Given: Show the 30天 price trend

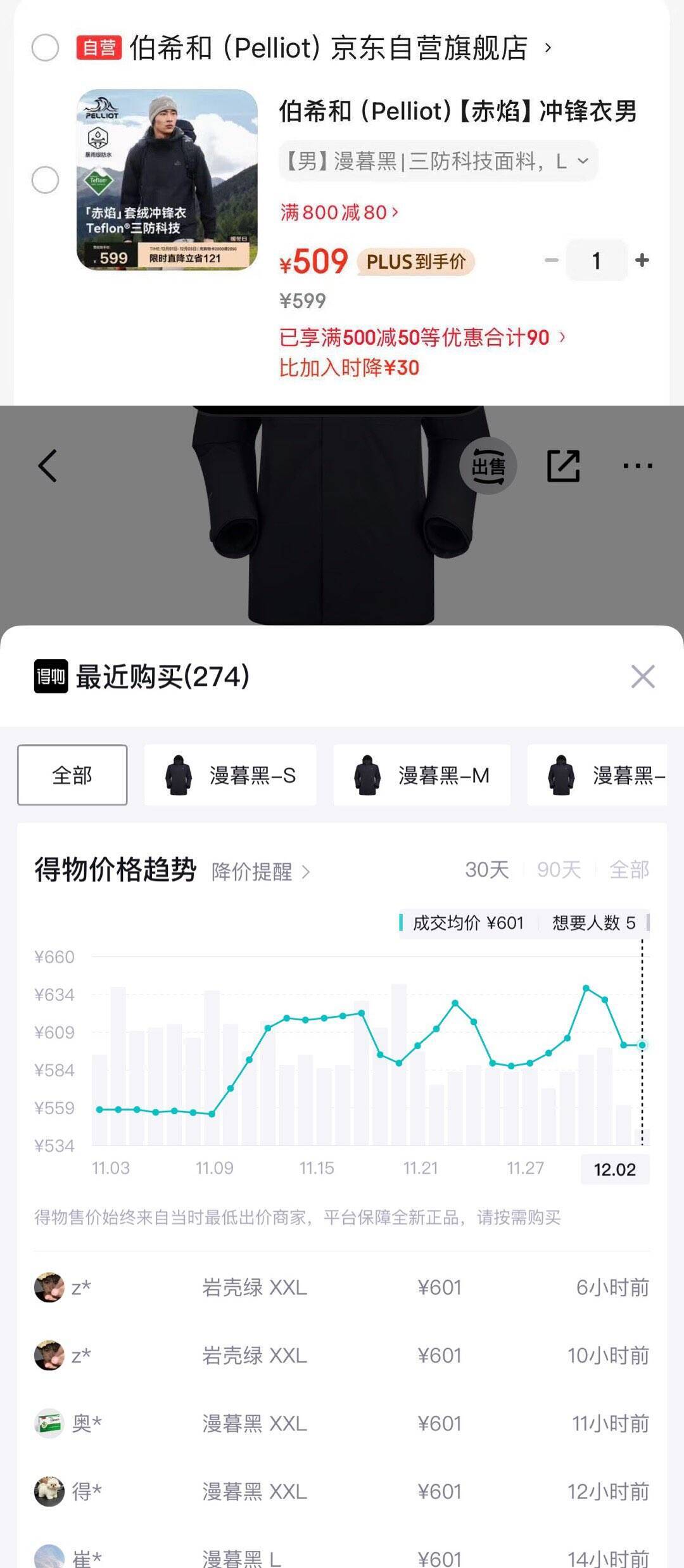Looking at the screenshot, I should (486, 870).
